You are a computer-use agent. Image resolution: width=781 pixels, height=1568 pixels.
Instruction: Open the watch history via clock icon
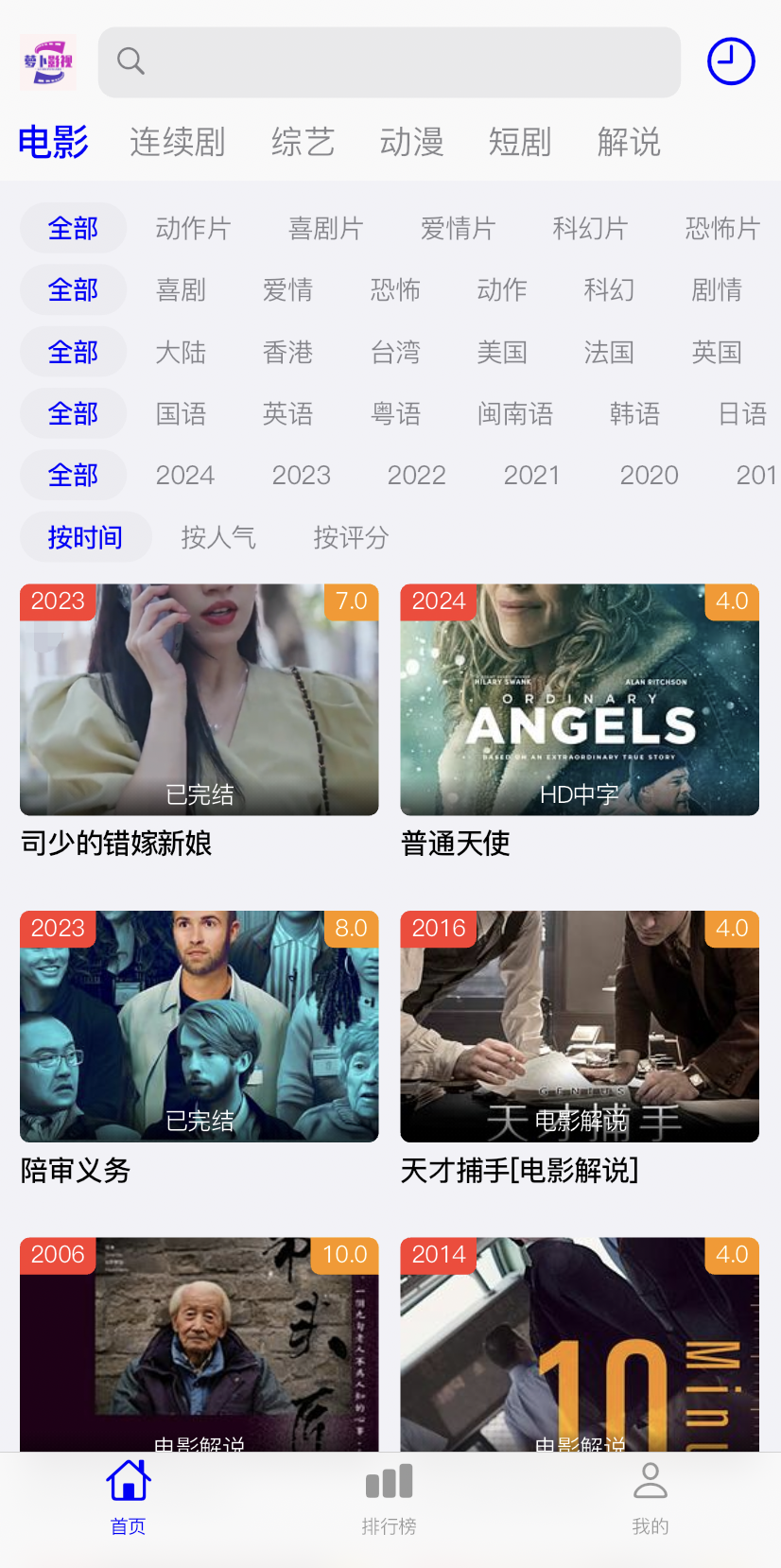[x=730, y=61]
